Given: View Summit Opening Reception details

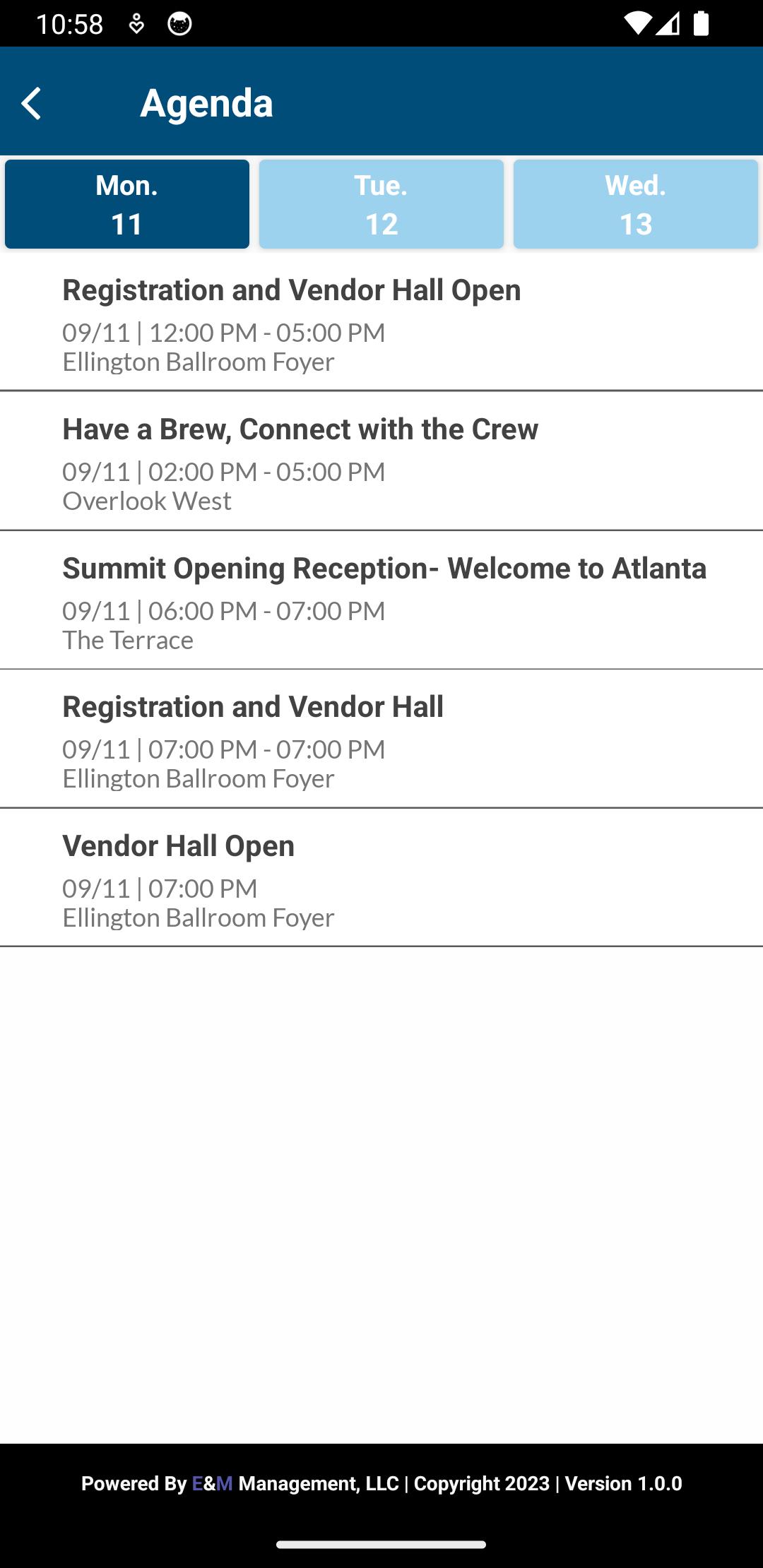Looking at the screenshot, I should [381, 600].
